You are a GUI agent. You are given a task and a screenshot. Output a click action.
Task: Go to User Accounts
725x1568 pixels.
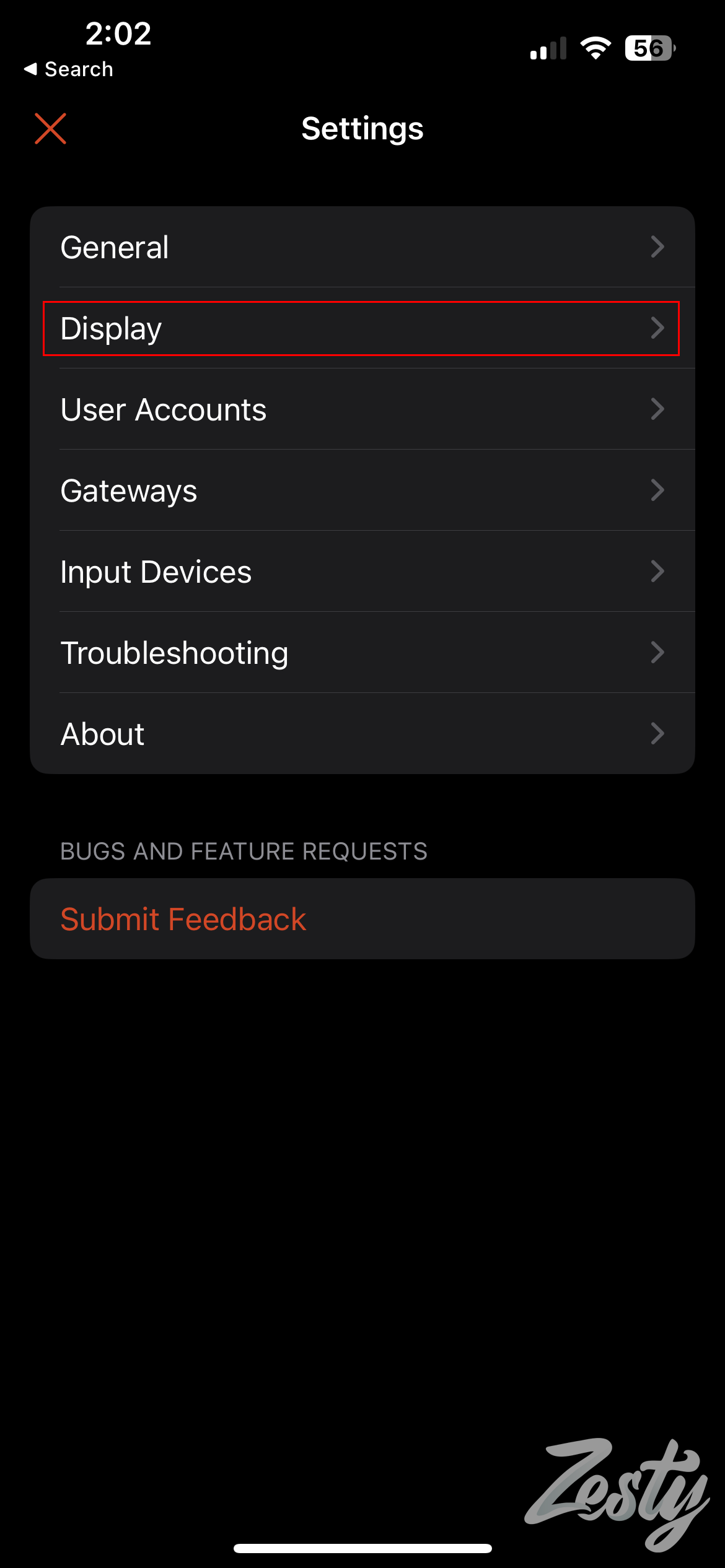click(x=362, y=409)
